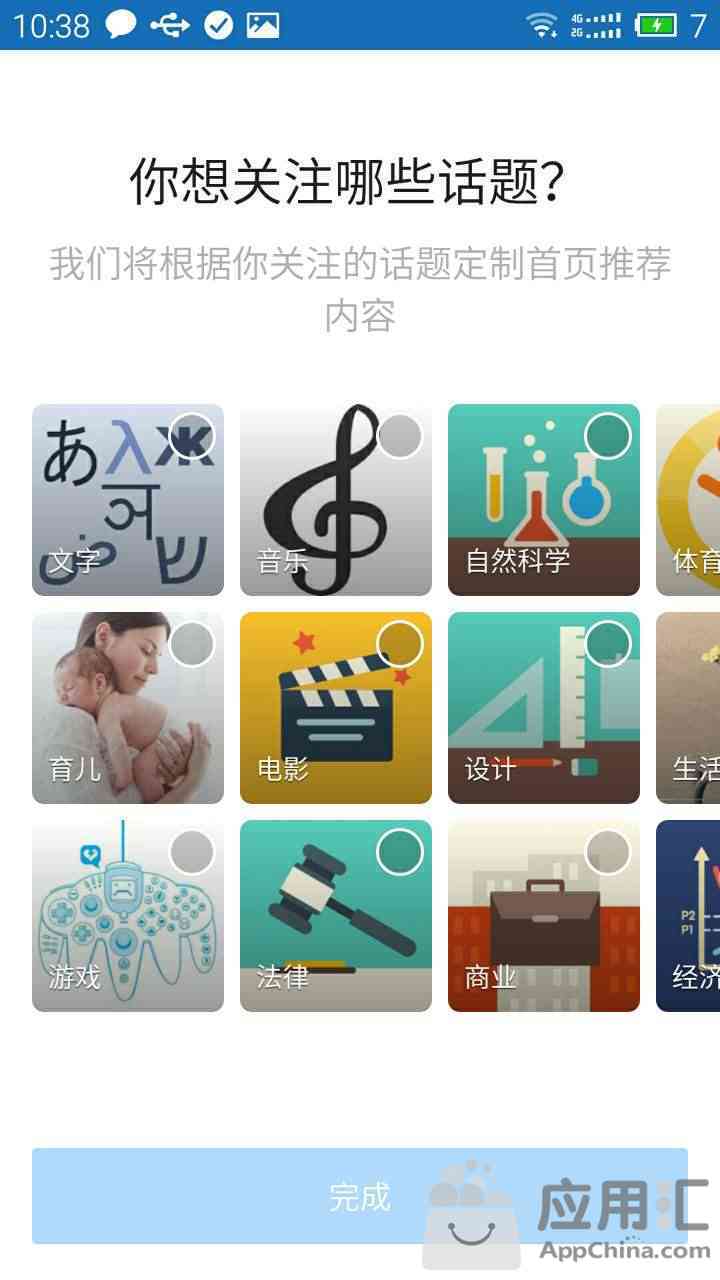Pick the 生活 topic tile
Viewport: 720px width, 1280px height.
[690, 708]
